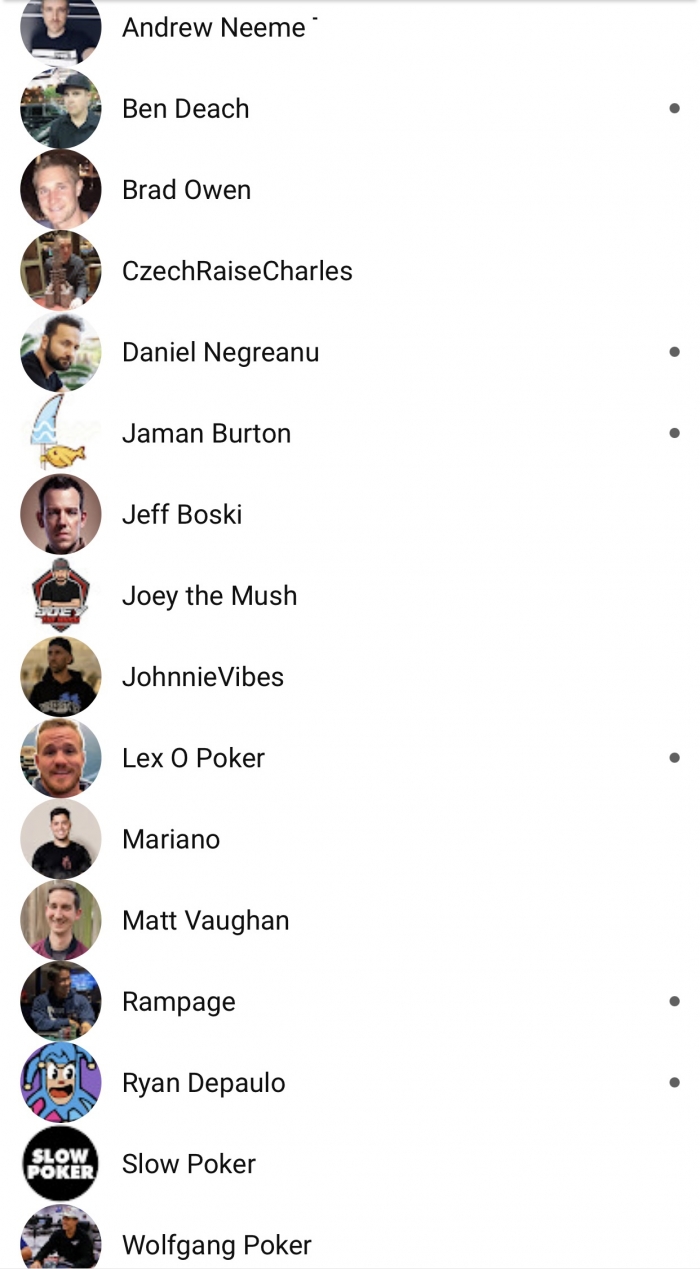The image size is (700, 1269).
Task: View Daniel Negreanu's channel
Action: 221,352
